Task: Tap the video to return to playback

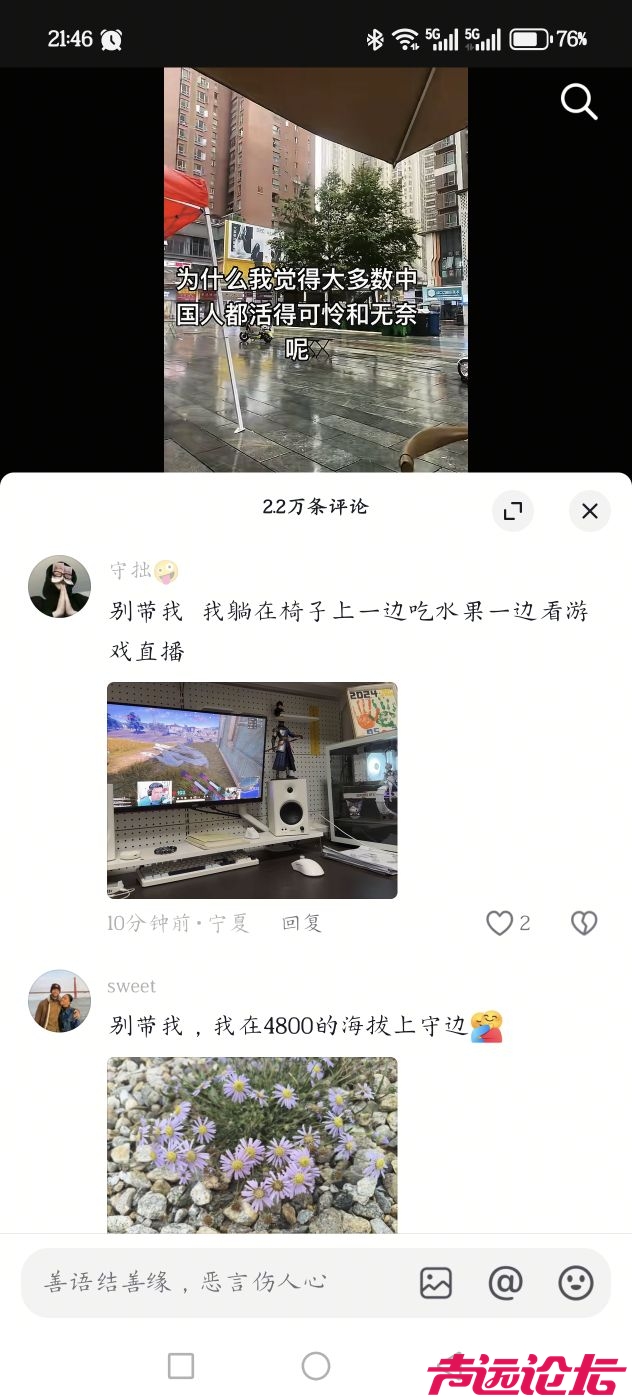Action: tap(315, 270)
